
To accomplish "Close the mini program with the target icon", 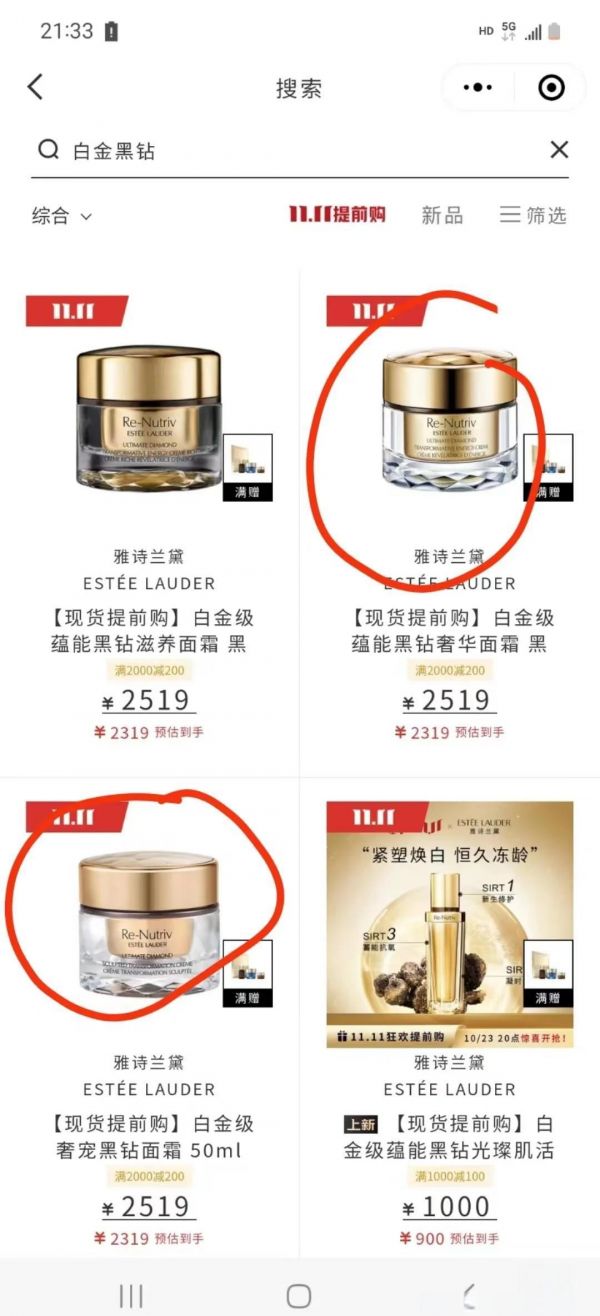I will click(x=551, y=87).
